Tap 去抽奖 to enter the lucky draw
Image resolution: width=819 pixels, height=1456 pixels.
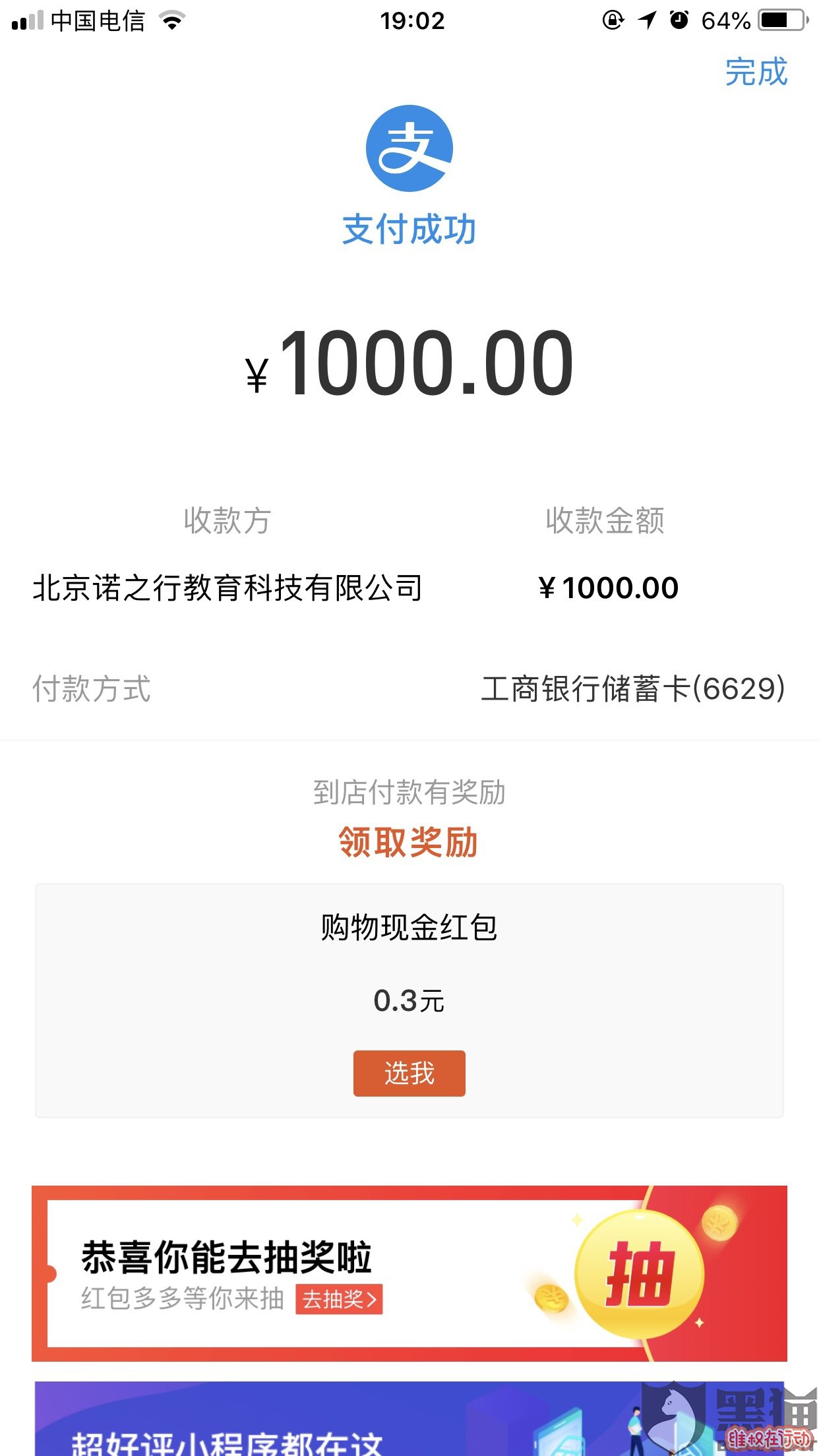[x=339, y=1299]
